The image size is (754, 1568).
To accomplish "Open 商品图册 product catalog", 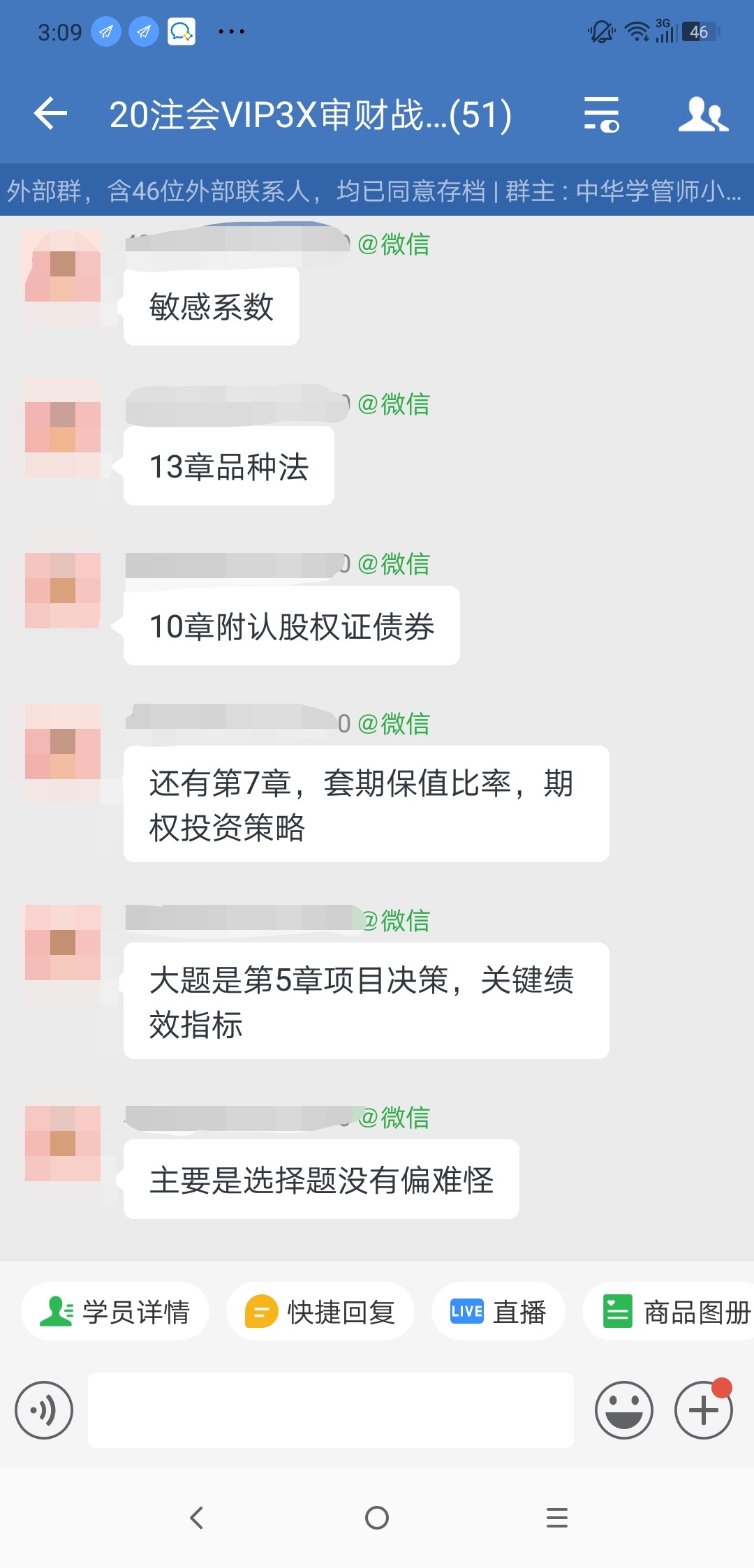I will (x=667, y=1311).
